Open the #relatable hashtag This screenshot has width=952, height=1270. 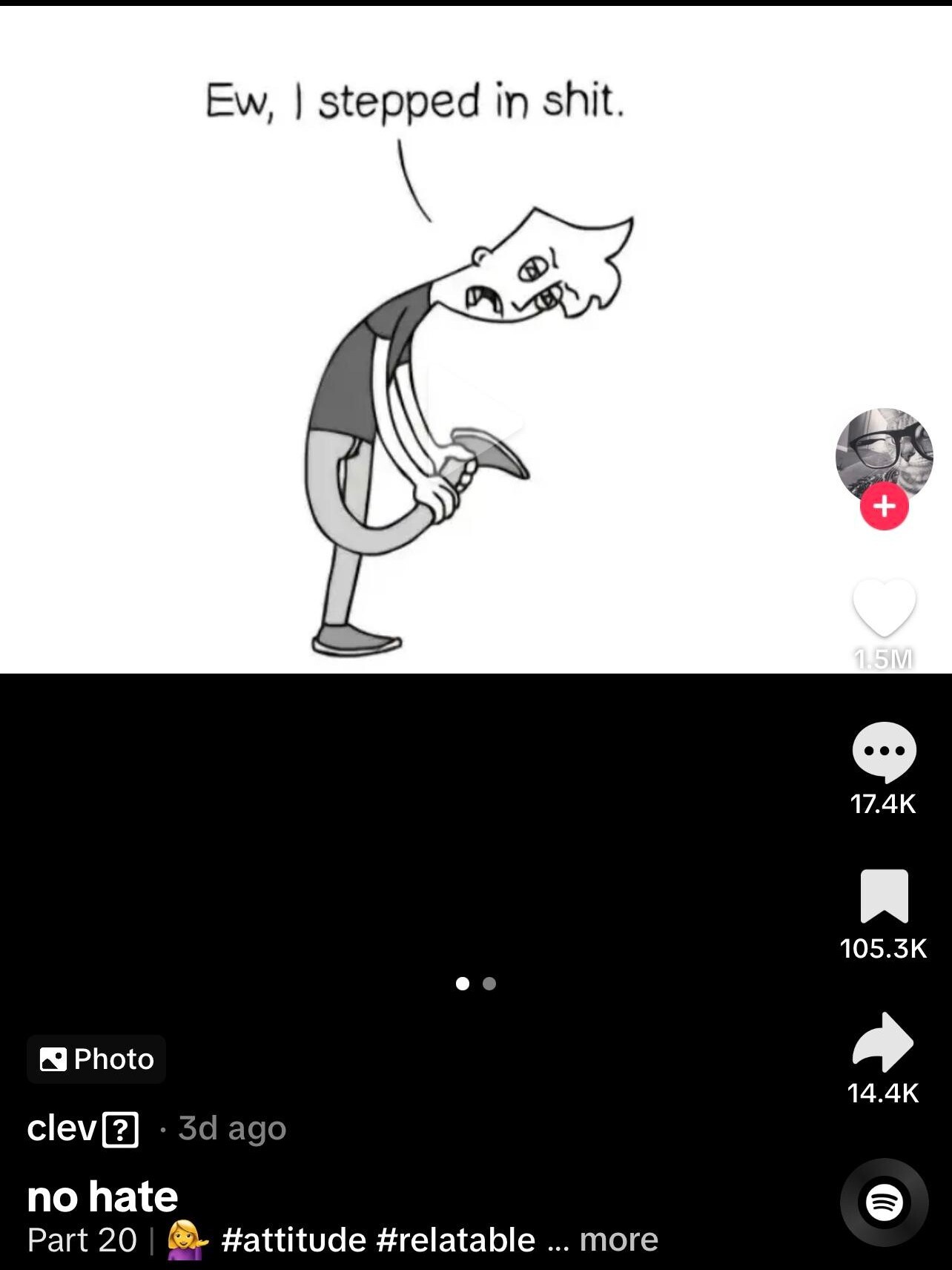click(x=456, y=1240)
